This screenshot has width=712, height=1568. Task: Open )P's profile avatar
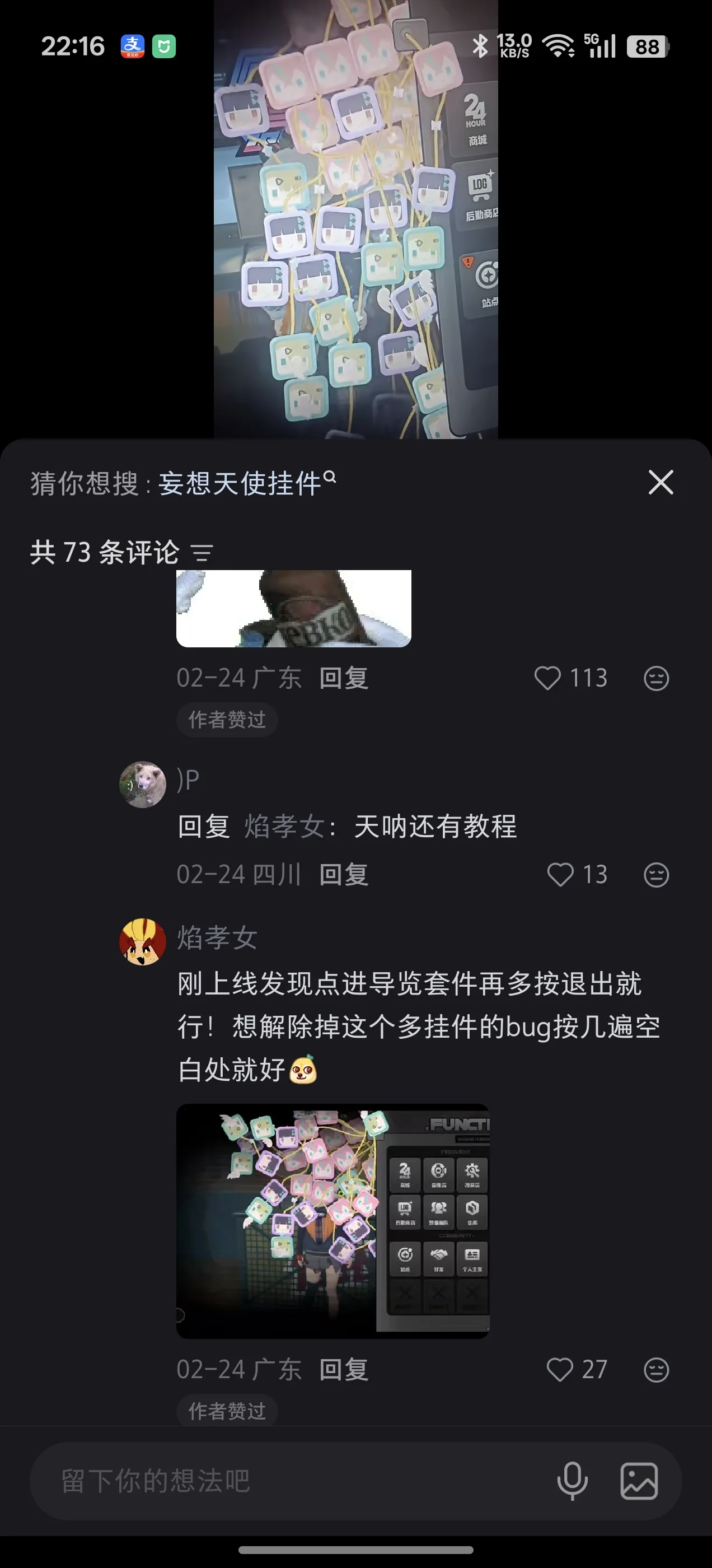[142, 785]
